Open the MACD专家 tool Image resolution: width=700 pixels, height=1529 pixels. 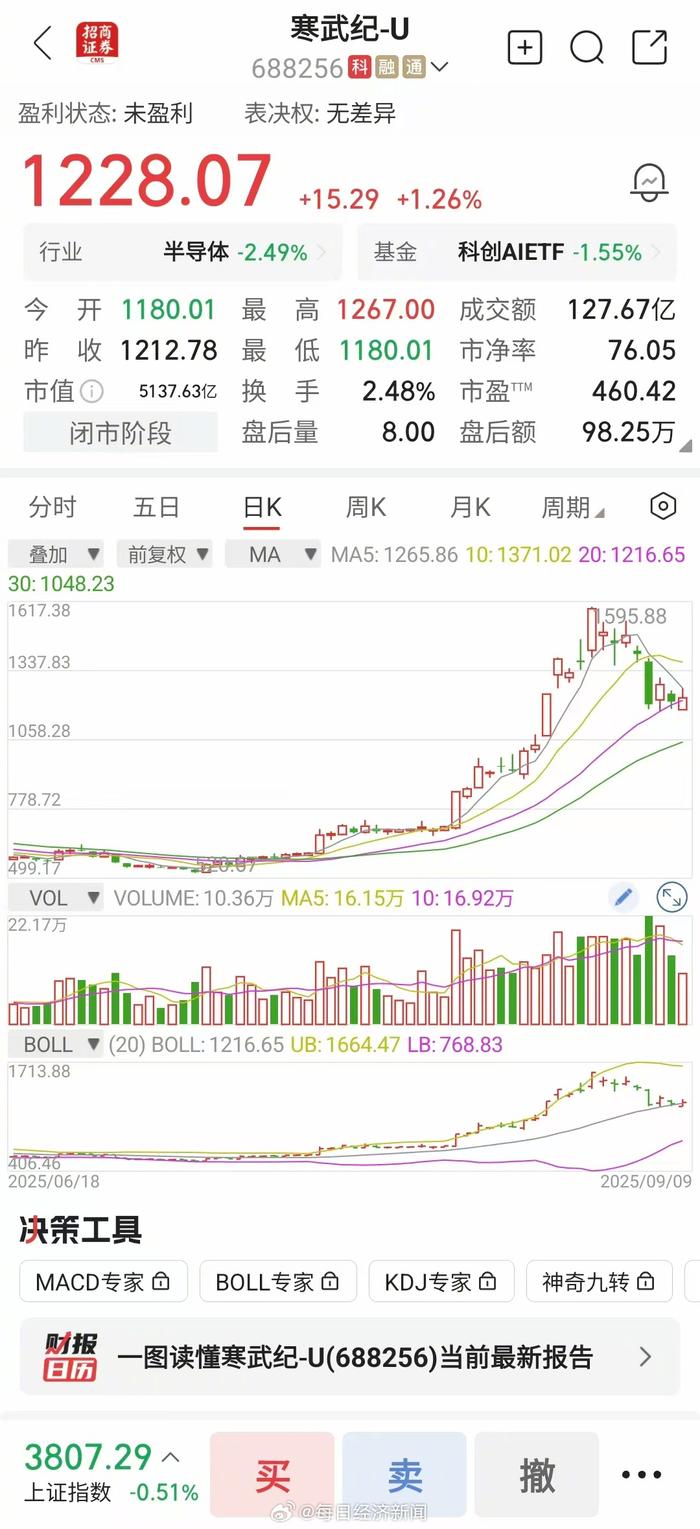103,1281
